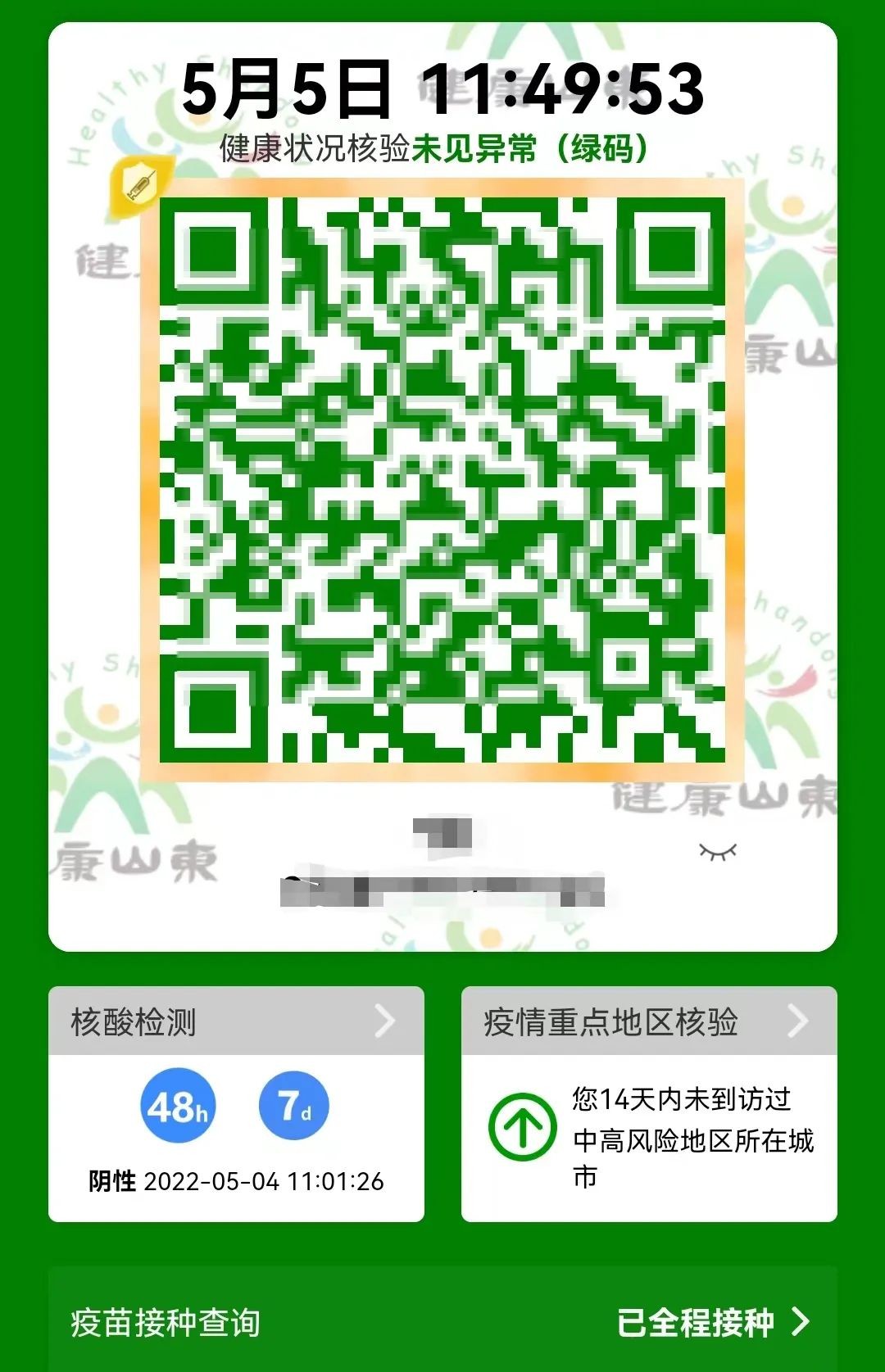The height and width of the screenshot is (1372, 885).
Task: Tap the closed-eye icon to reveal personal info
Action: (x=717, y=852)
